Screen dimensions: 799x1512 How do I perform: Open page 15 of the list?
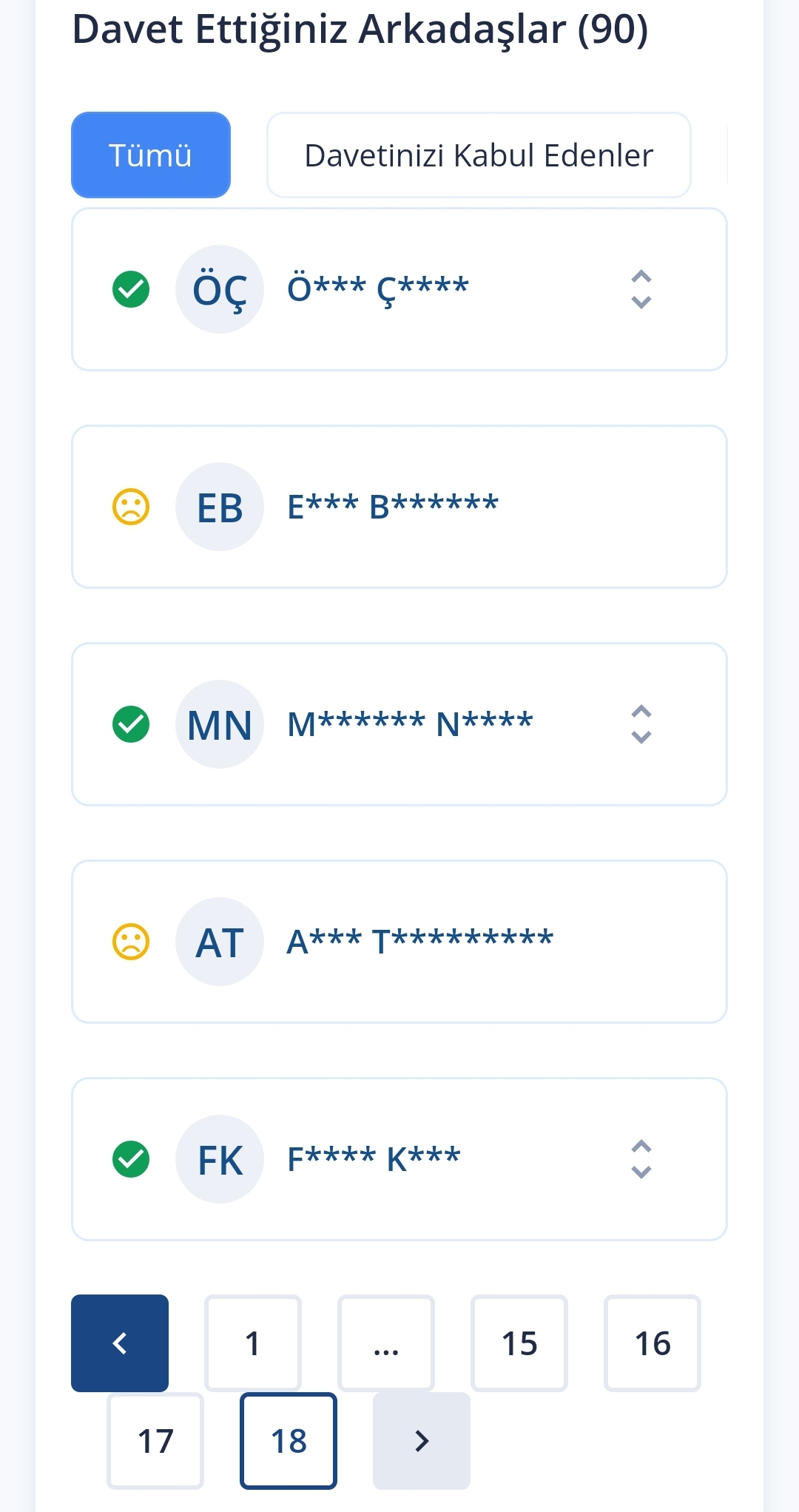(519, 1343)
